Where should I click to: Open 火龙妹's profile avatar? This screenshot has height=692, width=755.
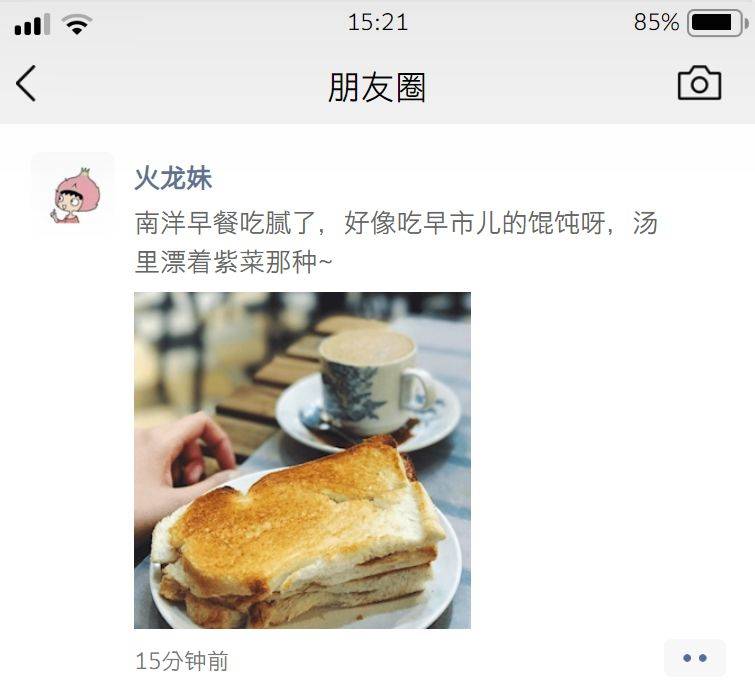point(72,194)
